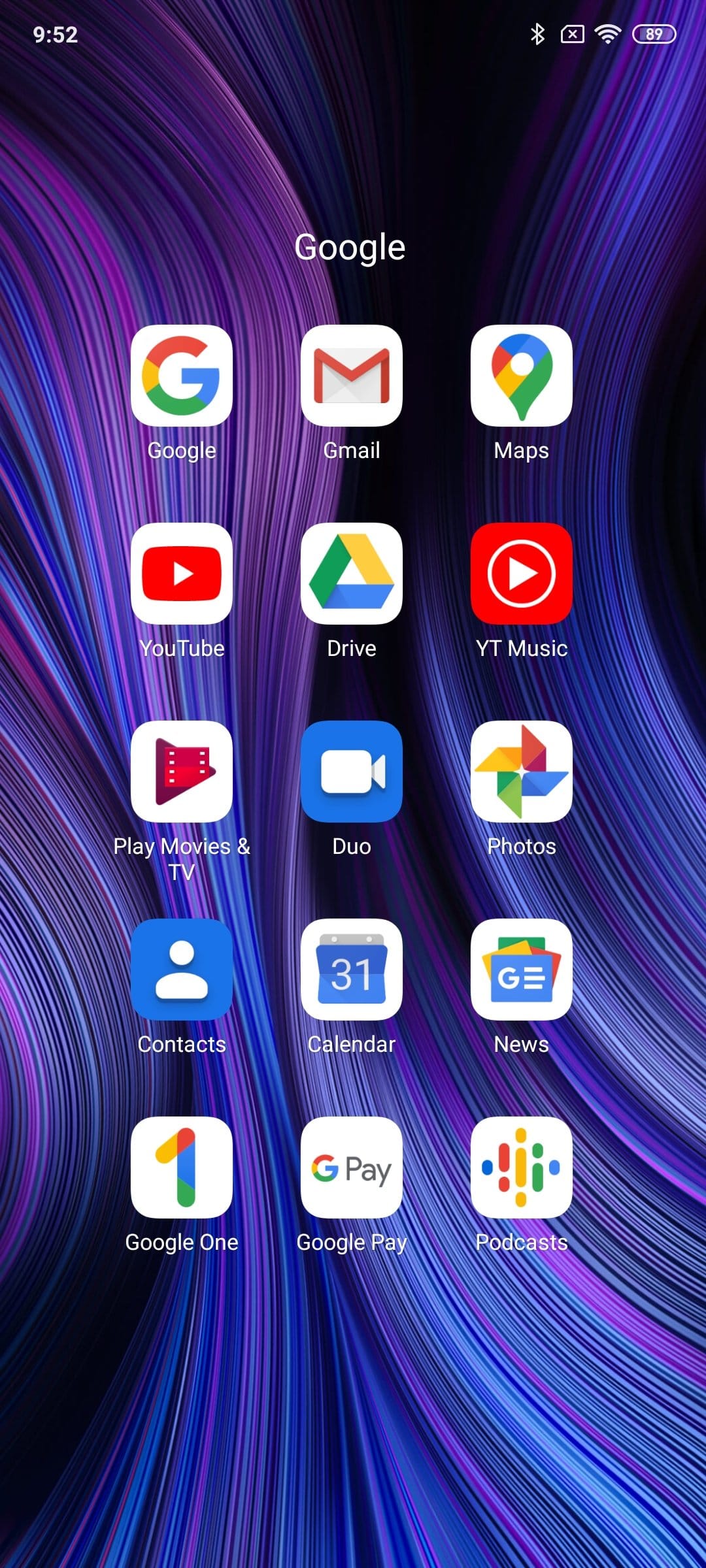
Task: Start the YouTube app
Action: [182, 574]
